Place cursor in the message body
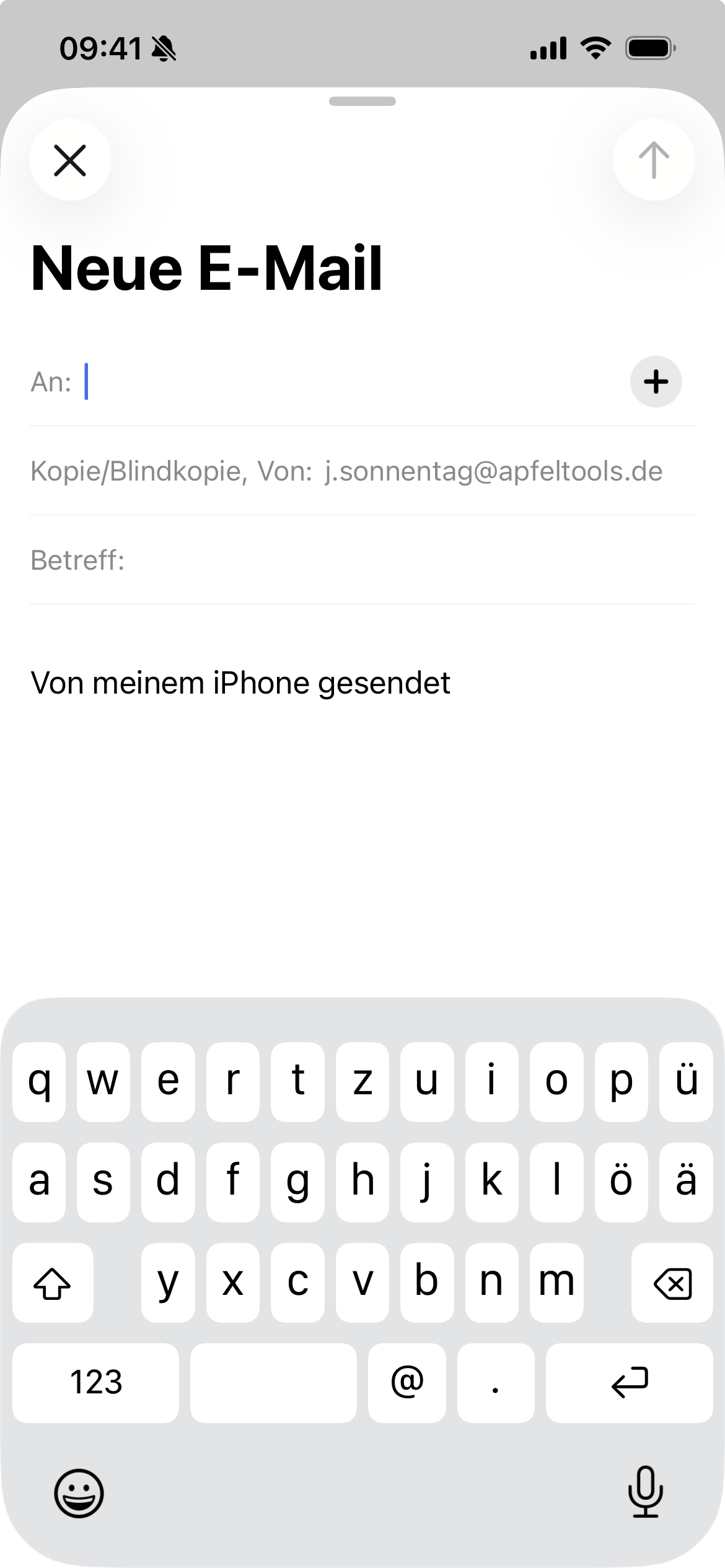The width and height of the screenshot is (725, 1568). coord(362,805)
